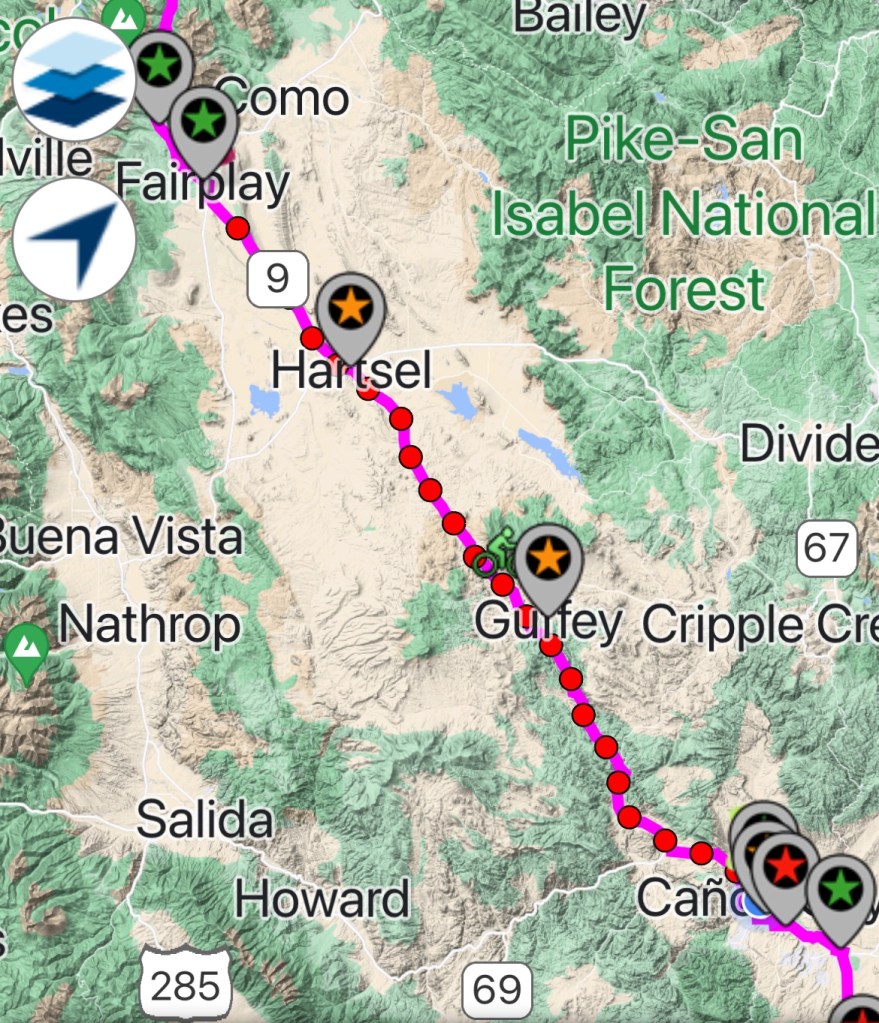Screen dimensions: 879x1023
Task: Open the map layers button
Action: tap(75, 79)
